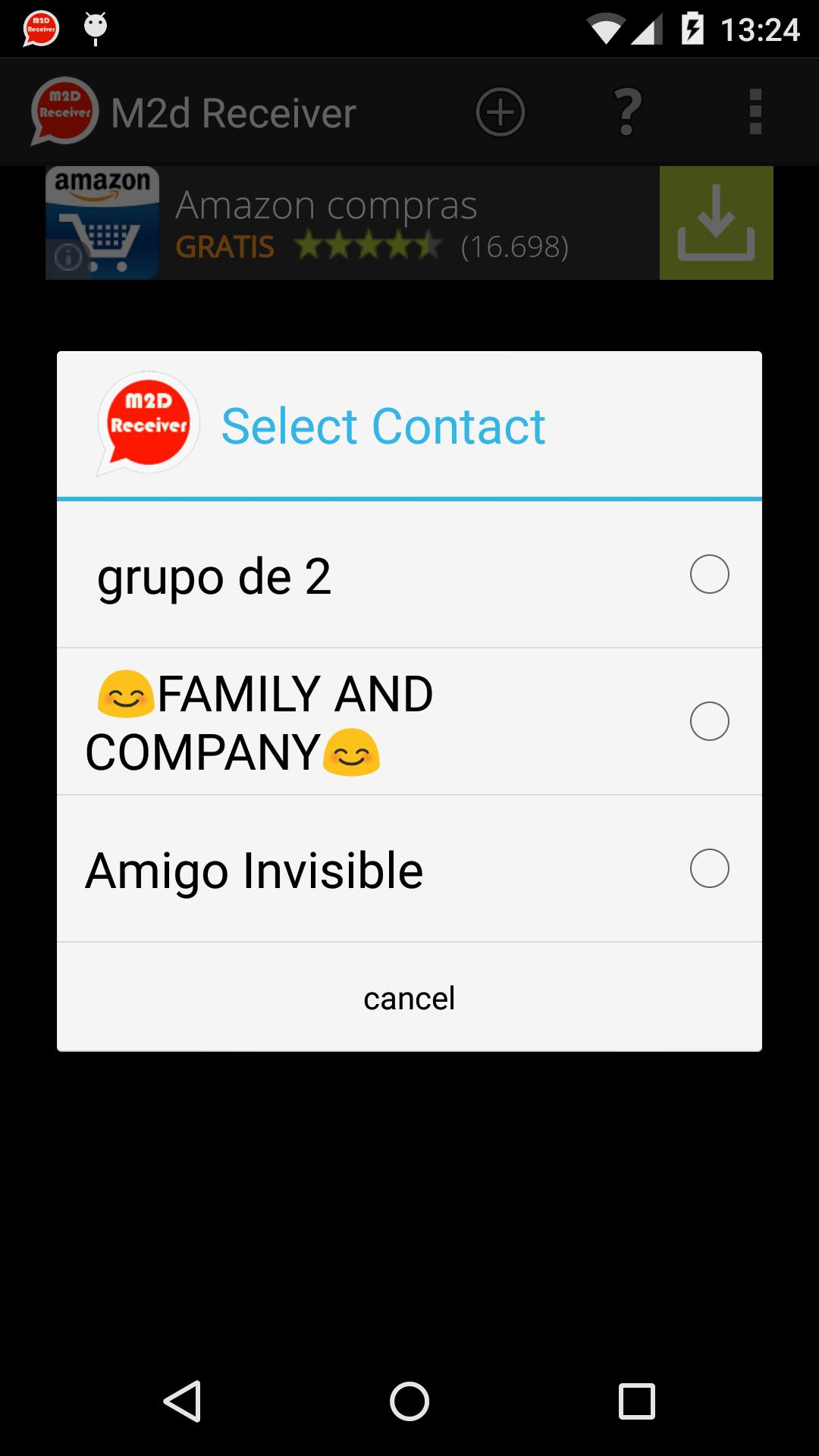Return to the home screen
The width and height of the screenshot is (819, 1456).
click(x=409, y=1401)
